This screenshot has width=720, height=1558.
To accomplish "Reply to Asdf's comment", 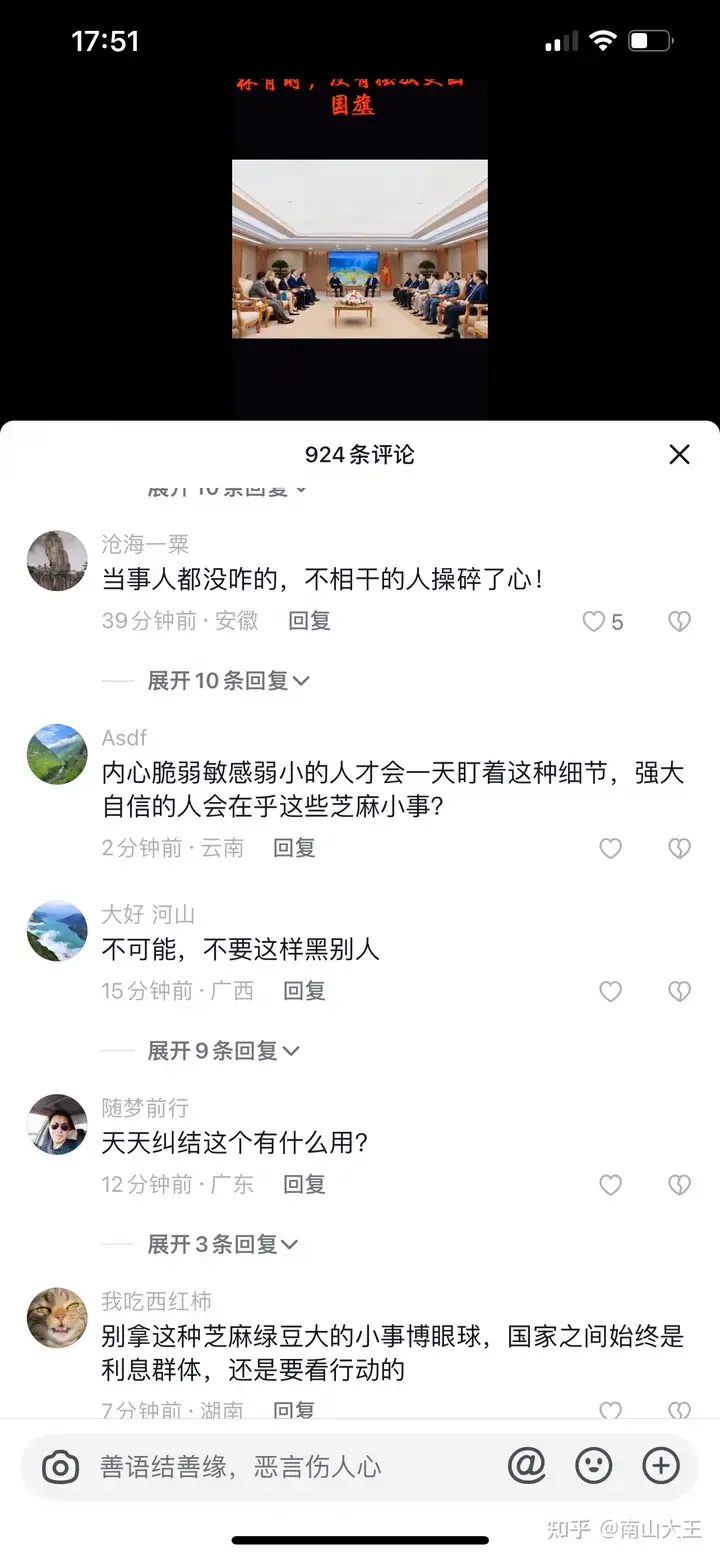I will click(294, 848).
